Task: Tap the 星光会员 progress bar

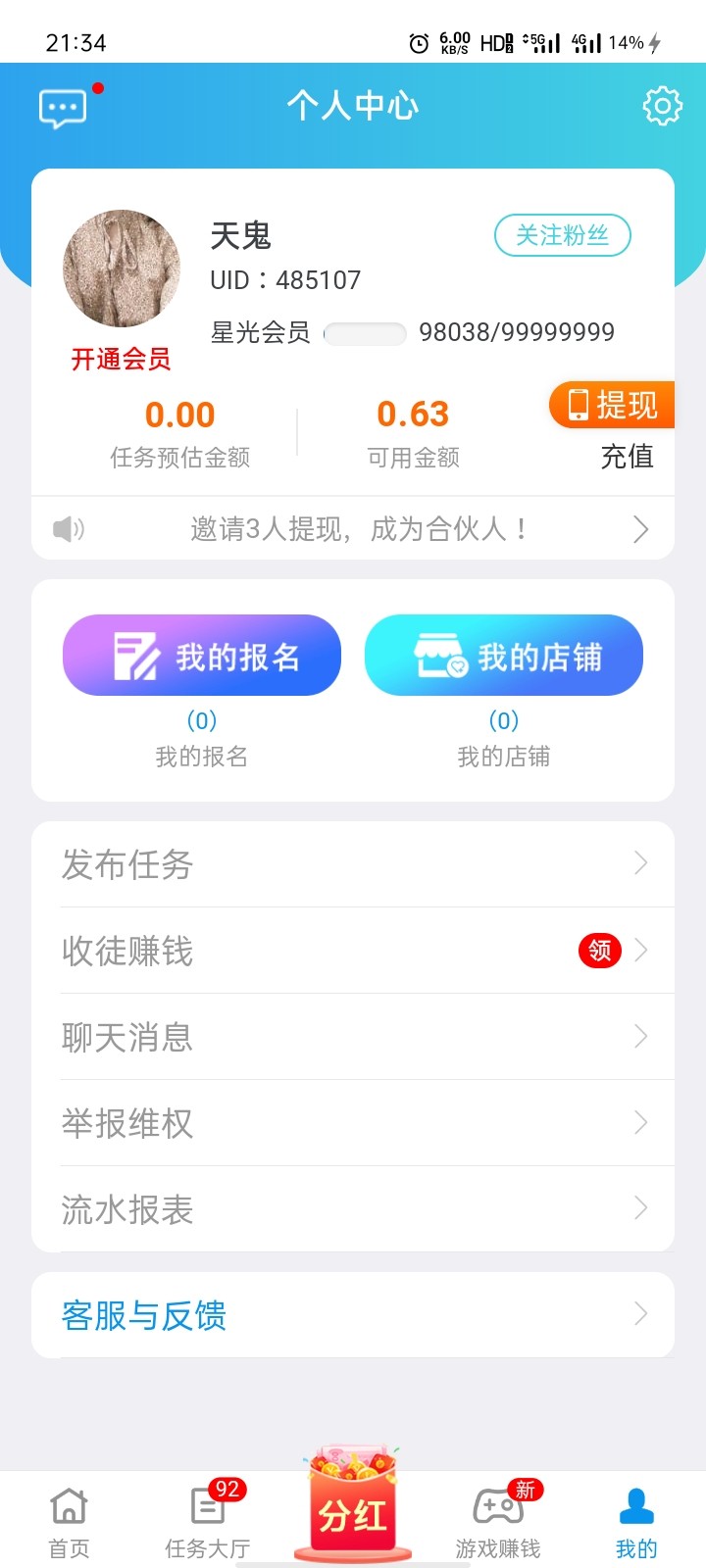Action: (366, 333)
